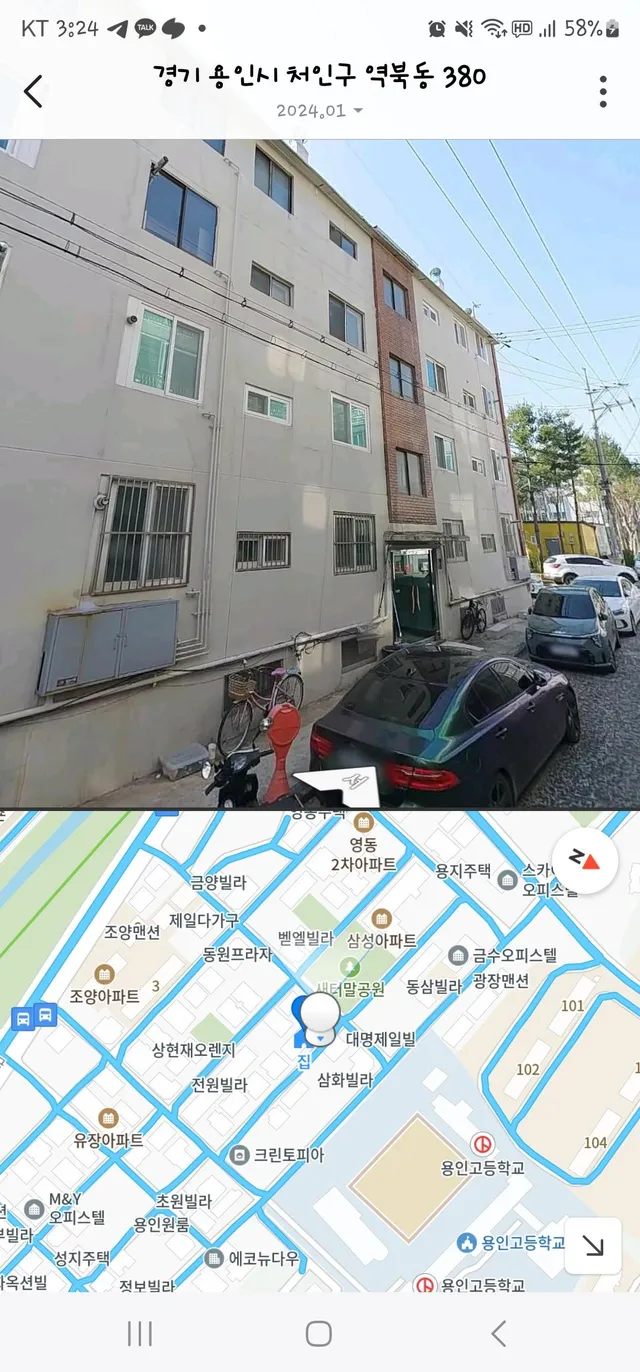Image resolution: width=640 pixels, height=1372 pixels.
Task: Tap the compass orientation button
Action: click(x=584, y=860)
